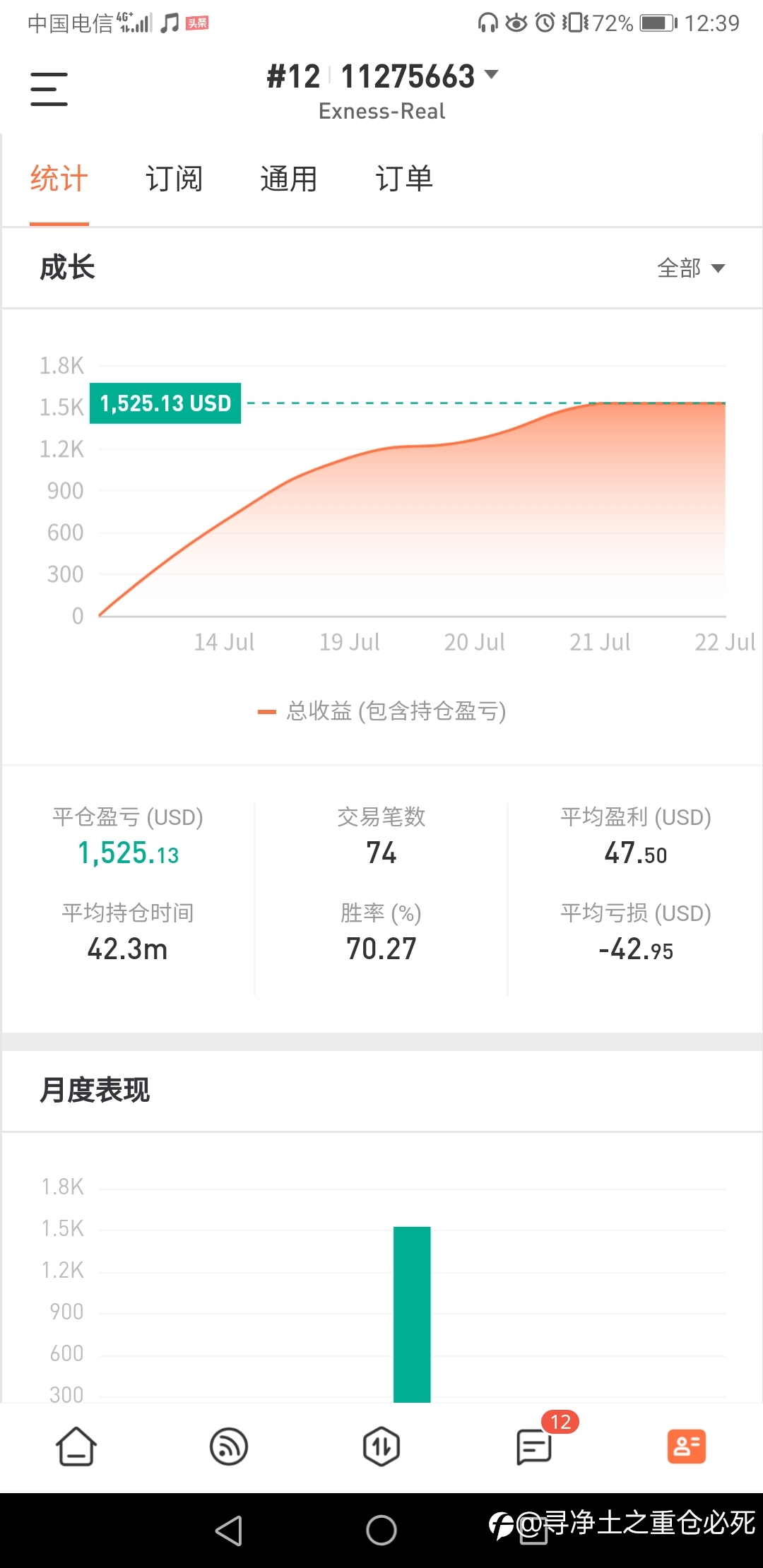Open the signal feed tab in bottom navigation

tap(229, 1447)
